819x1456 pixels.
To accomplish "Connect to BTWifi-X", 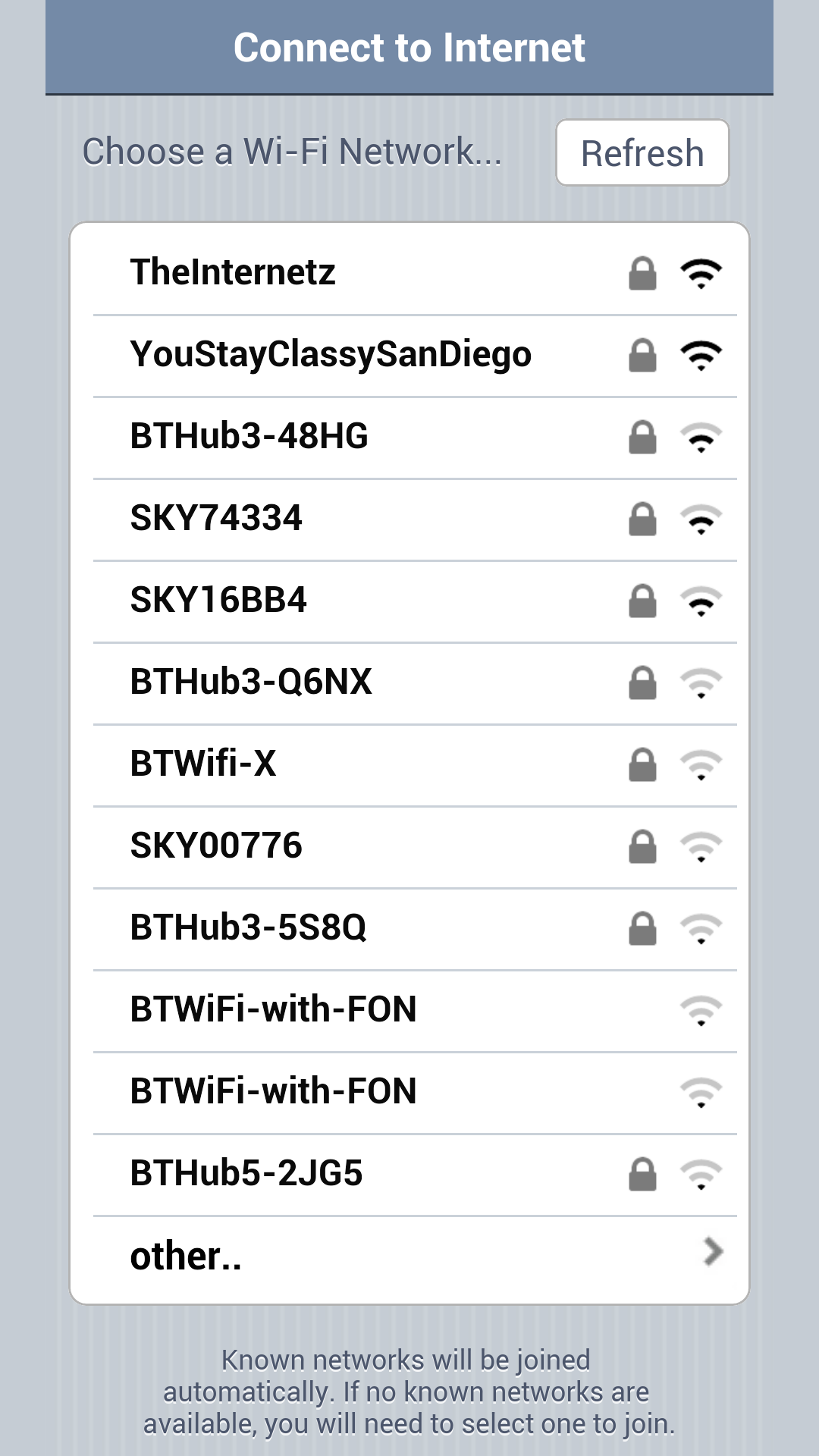I will point(409,764).
